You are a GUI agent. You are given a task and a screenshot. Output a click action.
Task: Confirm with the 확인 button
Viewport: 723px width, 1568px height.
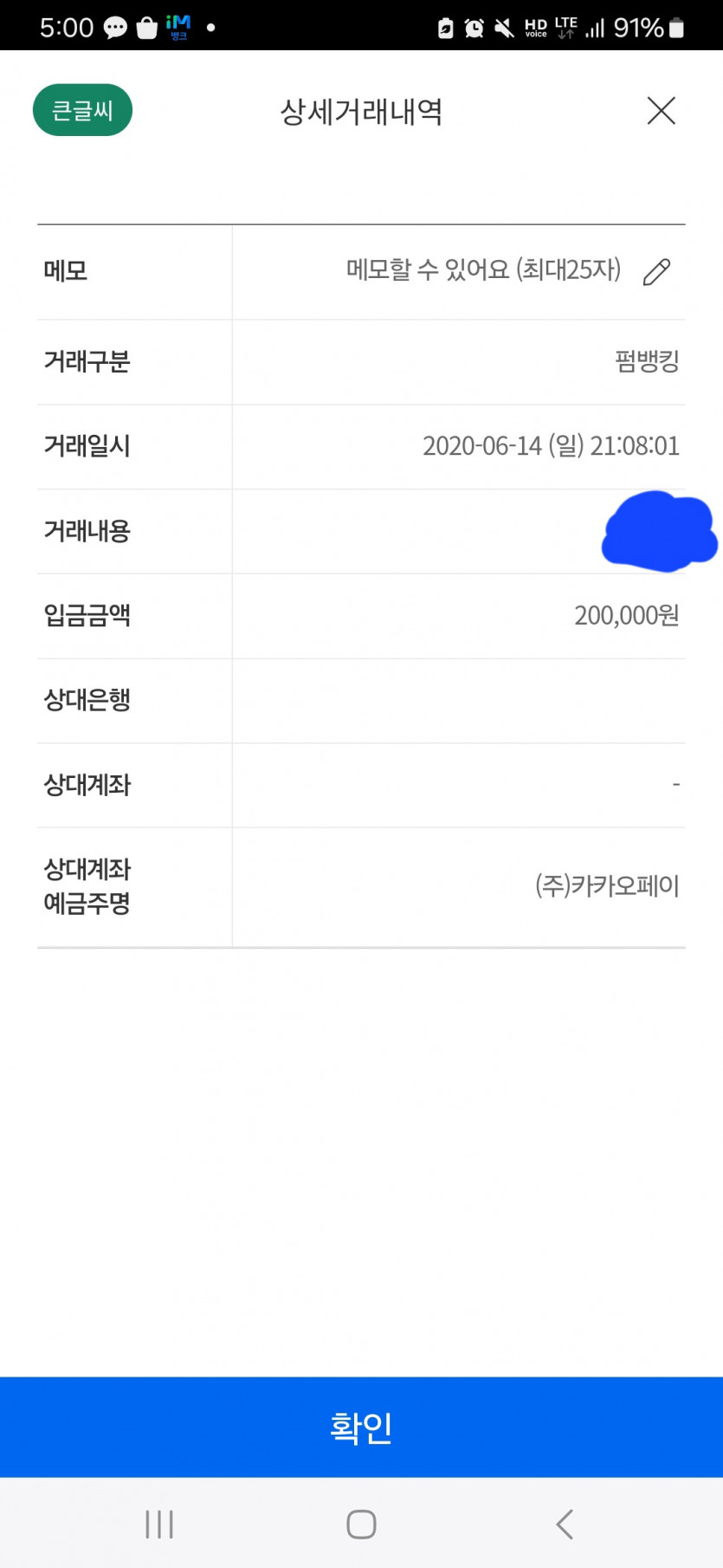pos(361,1427)
